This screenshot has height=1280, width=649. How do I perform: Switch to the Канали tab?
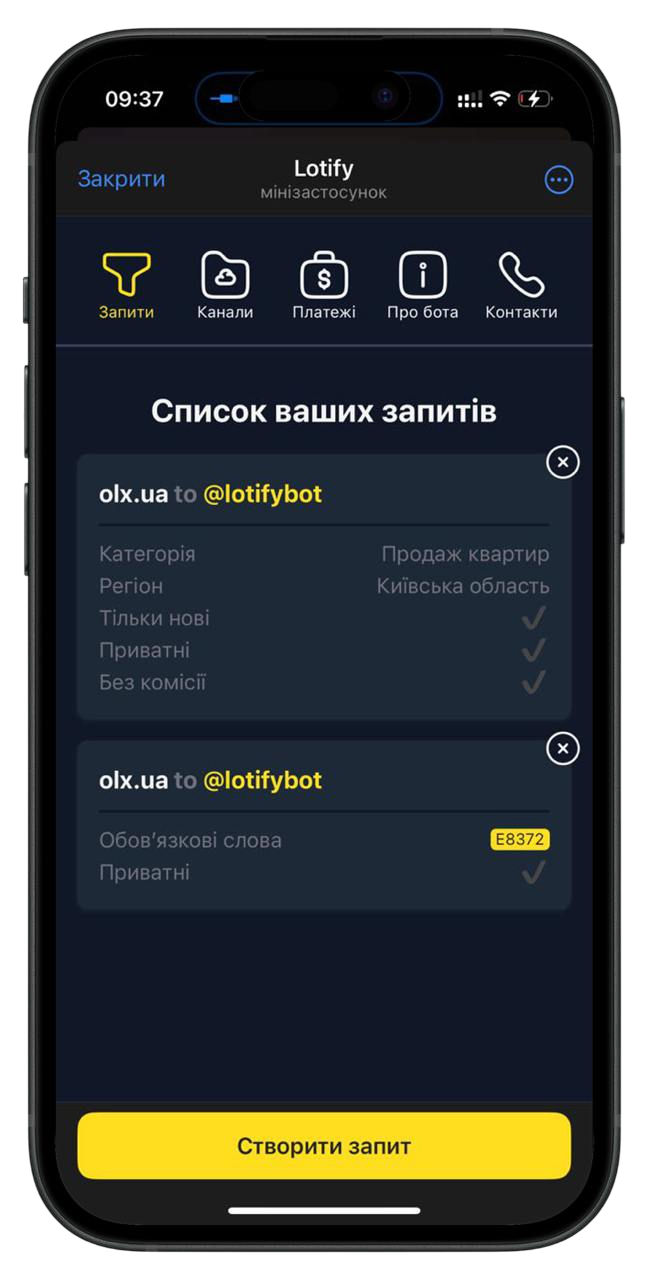click(x=225, y=286)
